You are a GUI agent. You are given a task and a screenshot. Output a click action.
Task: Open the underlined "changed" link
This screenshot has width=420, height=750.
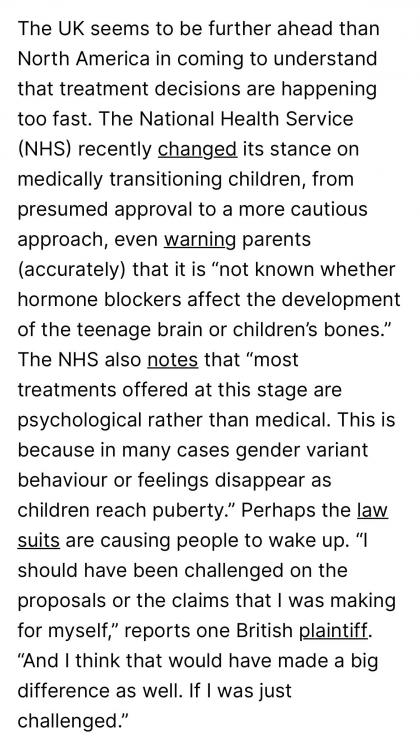[197, 150]
